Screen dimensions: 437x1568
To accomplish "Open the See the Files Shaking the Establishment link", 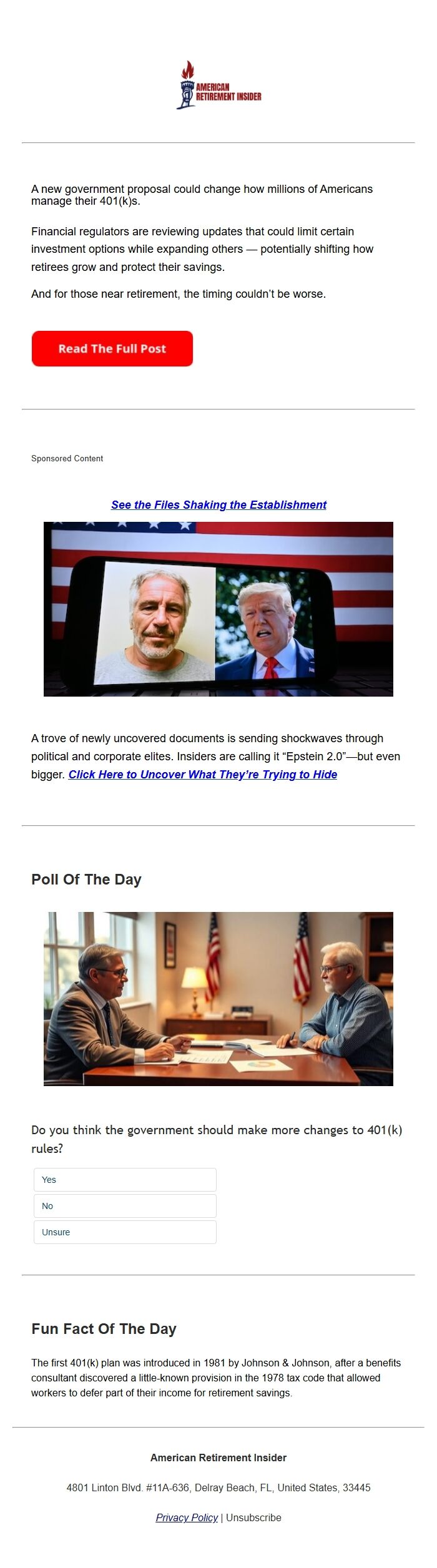I will [219, 505].
